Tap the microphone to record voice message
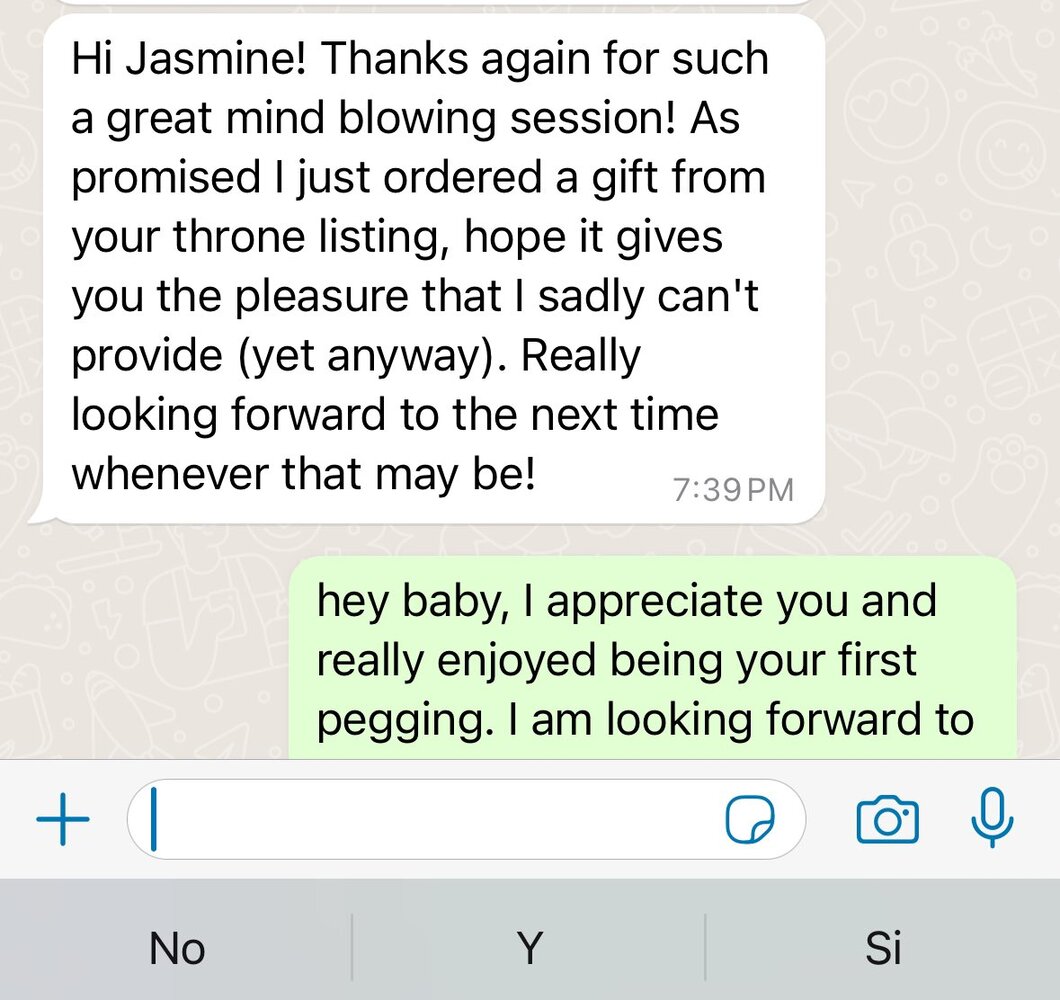Image resolution: width=1060 pixels, height=1000 pixels. (x=992, y=818)
